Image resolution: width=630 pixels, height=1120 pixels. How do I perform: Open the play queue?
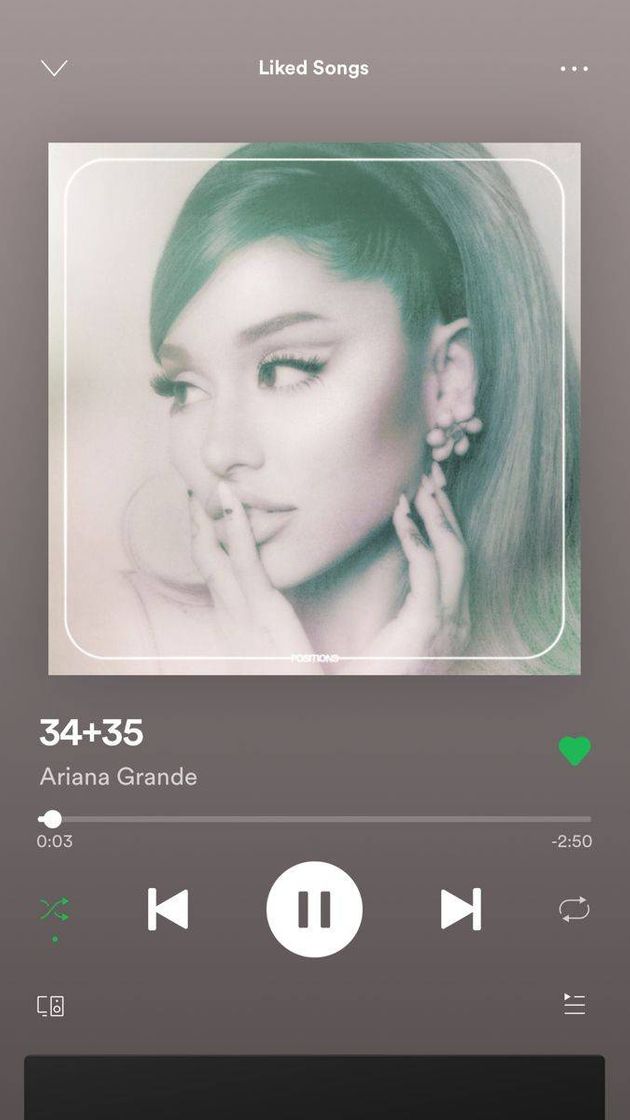[574, 1004]
